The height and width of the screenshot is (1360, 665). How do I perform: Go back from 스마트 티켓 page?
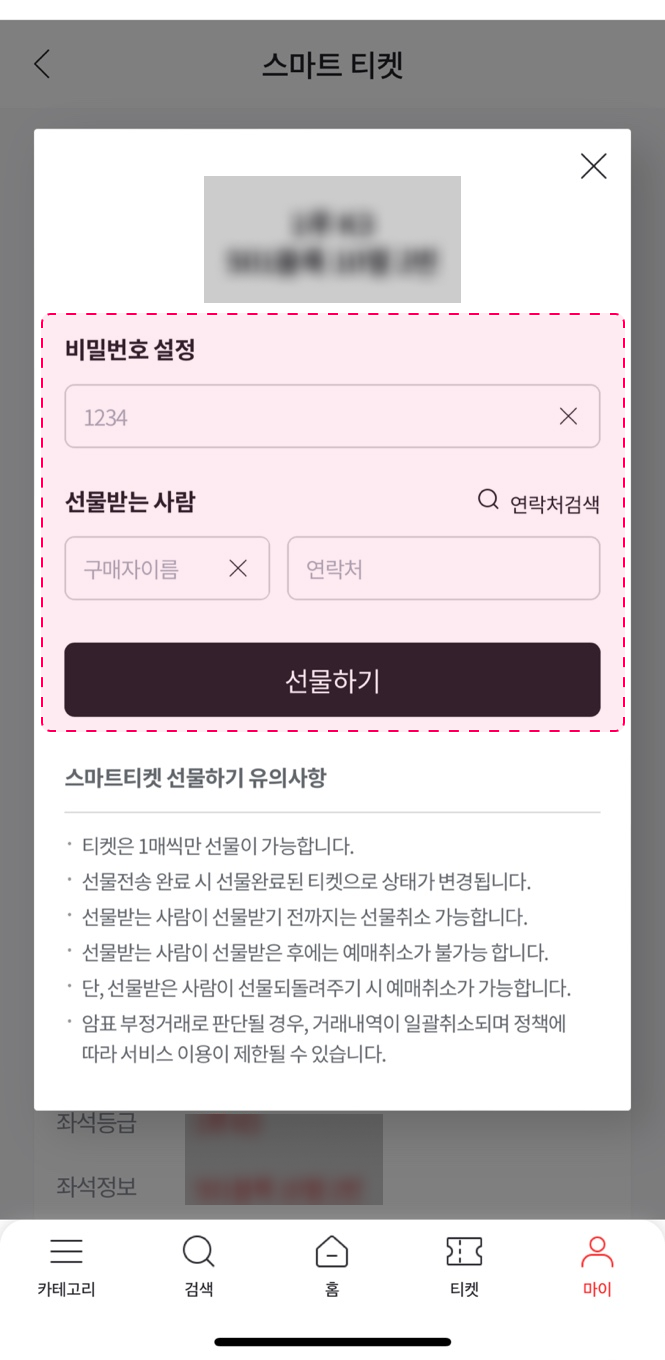click(x=41, y=65)
